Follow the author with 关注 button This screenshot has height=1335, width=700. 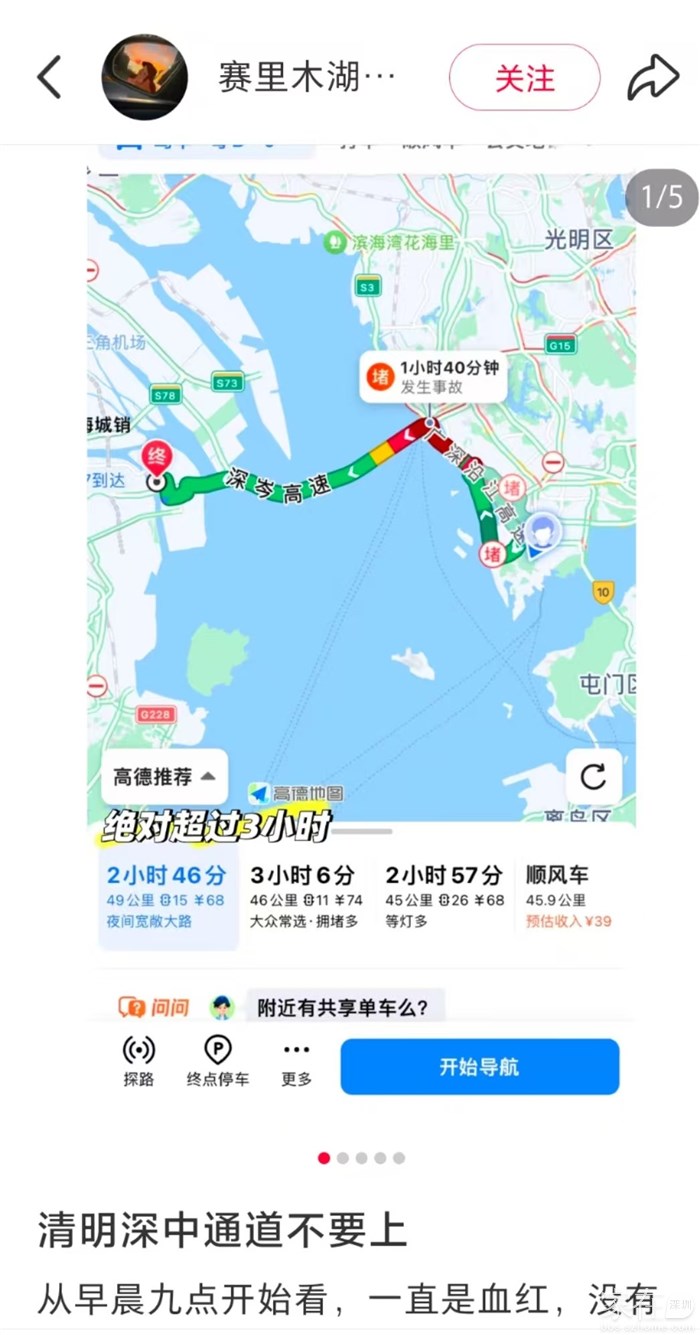click(524, 77)
